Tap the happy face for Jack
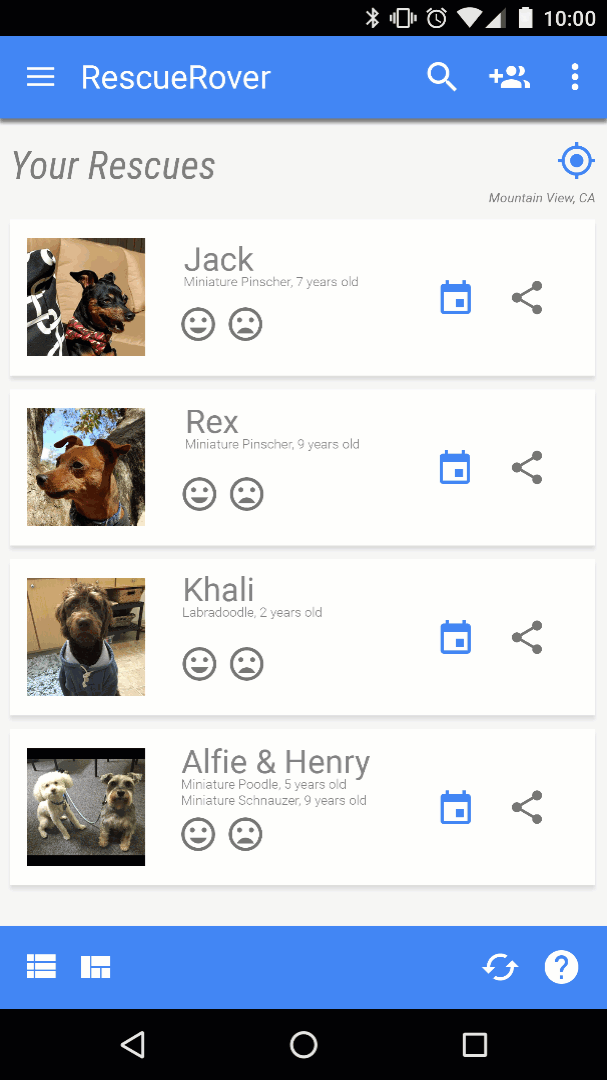Viewport: 607px width, 1080px height. coord(198,325)
